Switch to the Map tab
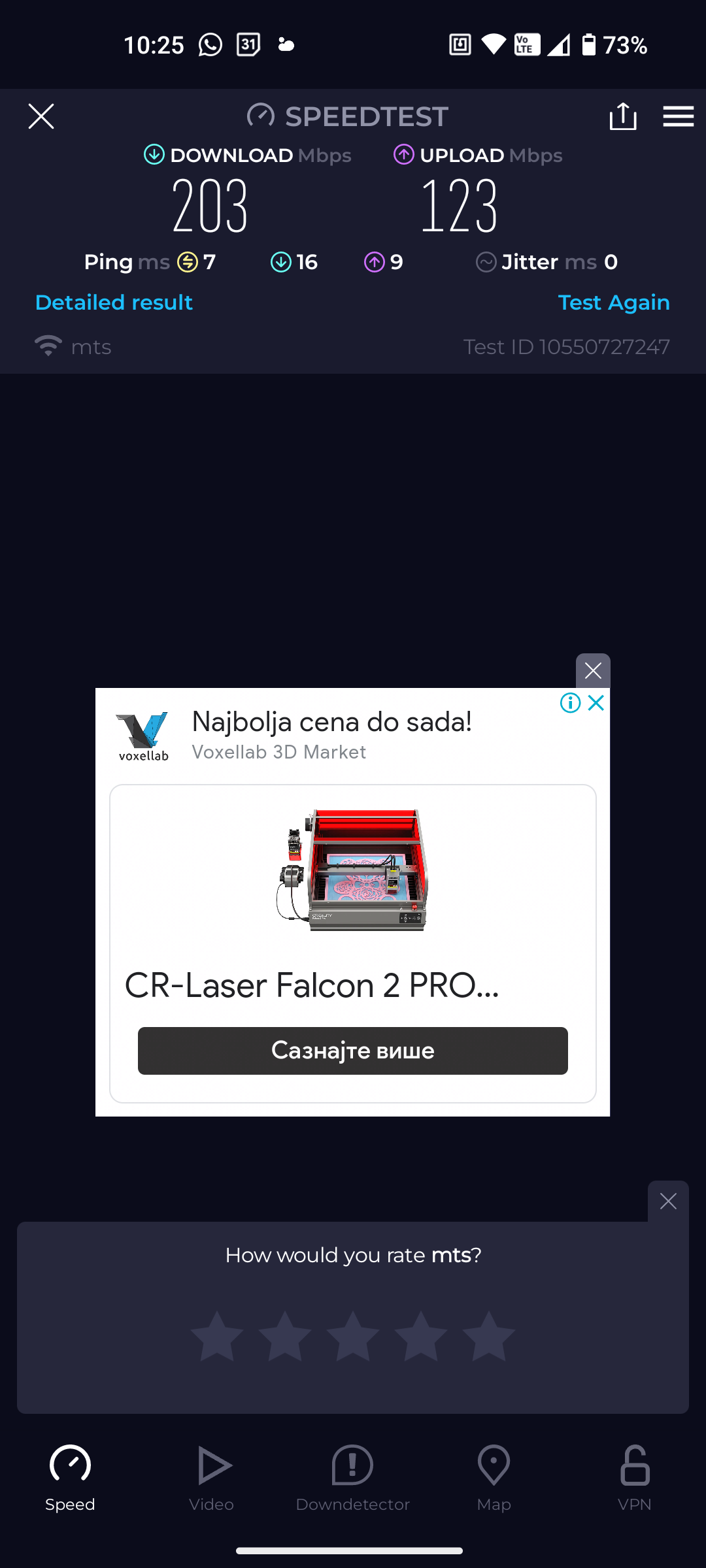Image resolution: width=706 pixels, height=1568 pixels. [x=494, y=1478]
